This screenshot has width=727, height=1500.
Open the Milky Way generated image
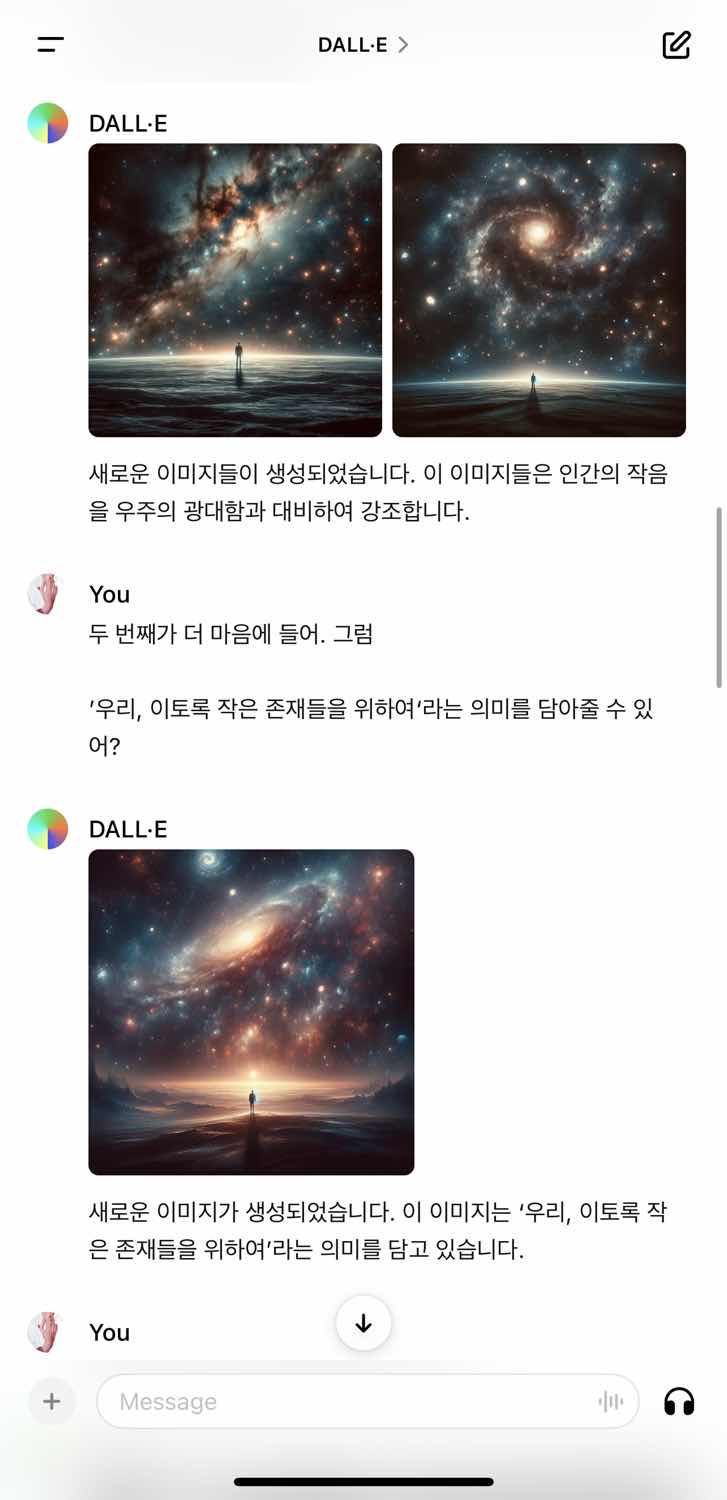235,290
